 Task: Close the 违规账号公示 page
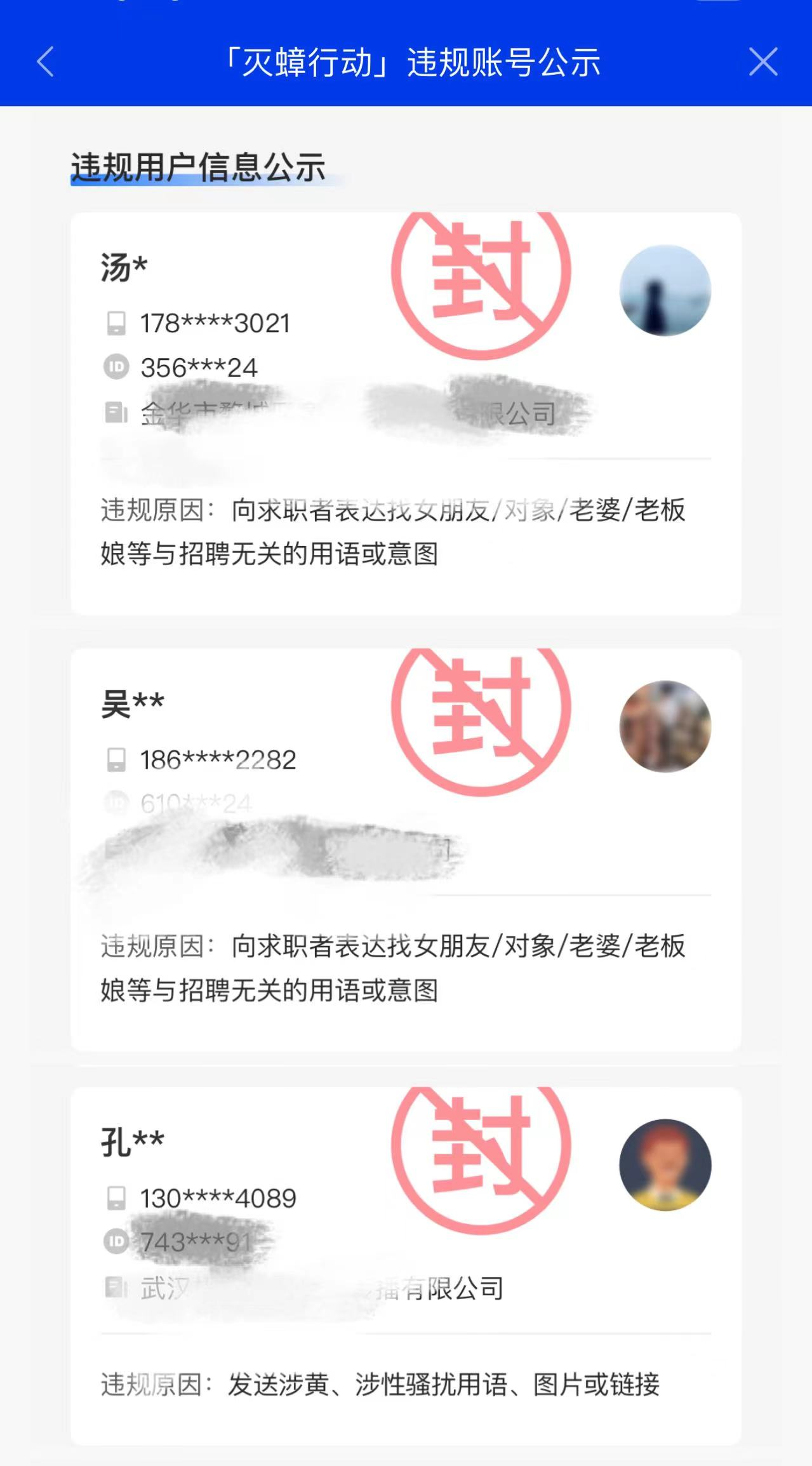point(762,62)
